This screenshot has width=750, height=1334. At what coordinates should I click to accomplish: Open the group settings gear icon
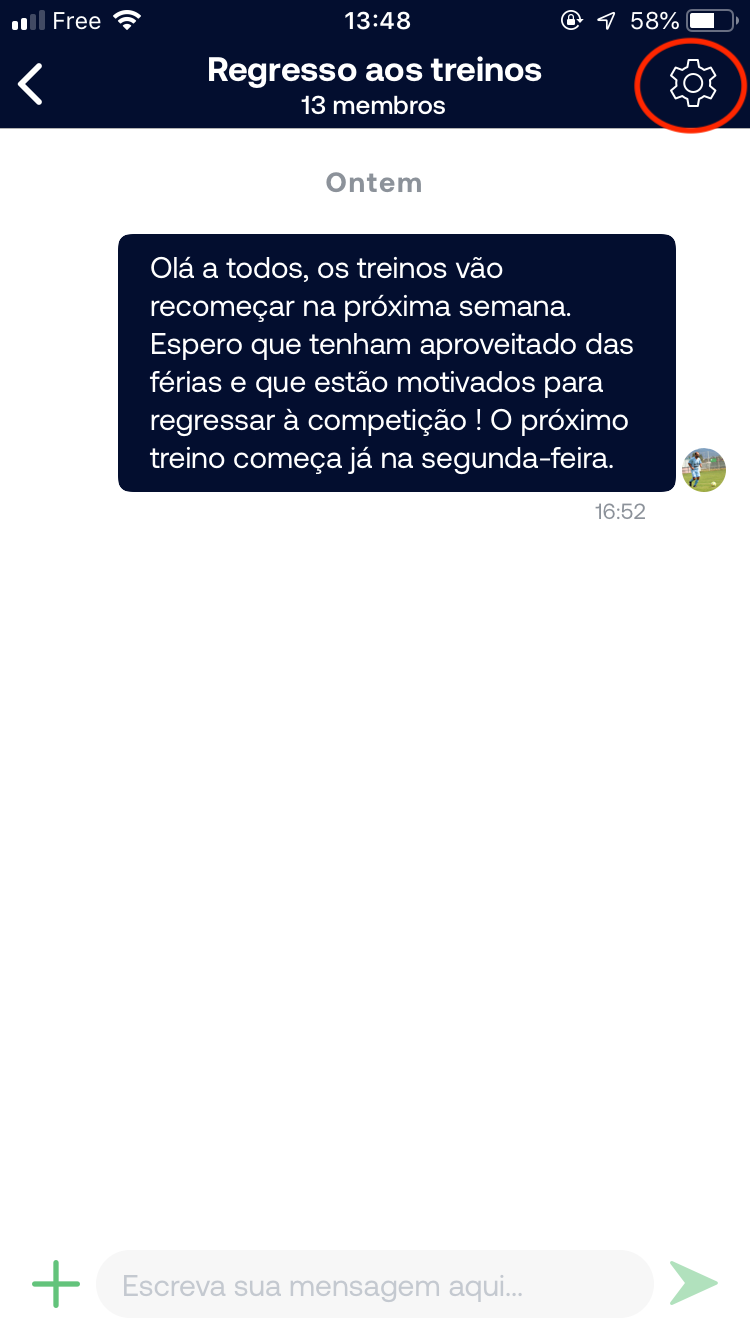point(691,84)
